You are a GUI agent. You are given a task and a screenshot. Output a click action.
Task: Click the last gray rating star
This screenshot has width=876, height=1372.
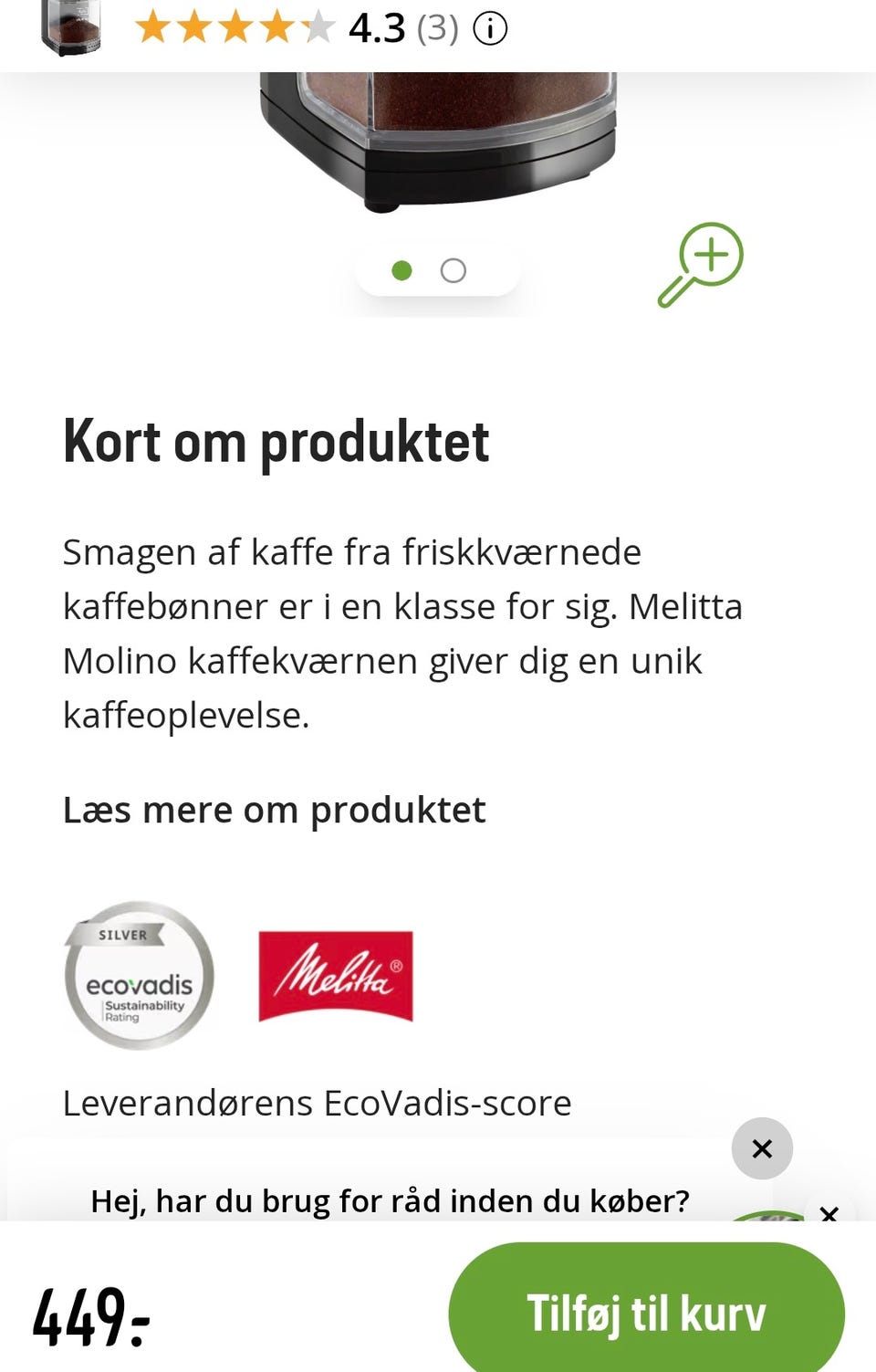tap(321, 27)
